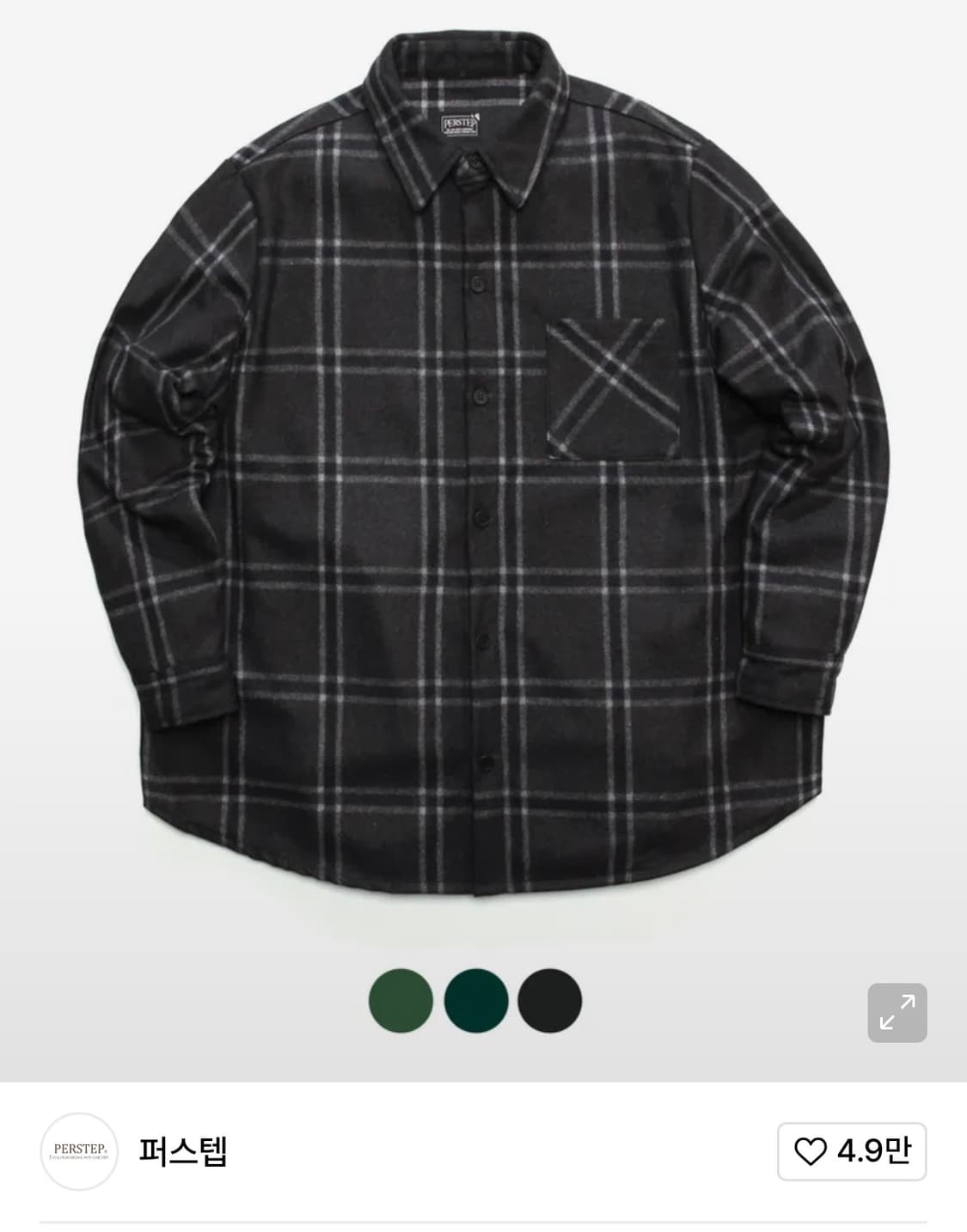Image resolution: width=967 pixels, height=1232 pixels.
Task: Like the 퍼스텝 brand with the heart button
Action: 851,1151
